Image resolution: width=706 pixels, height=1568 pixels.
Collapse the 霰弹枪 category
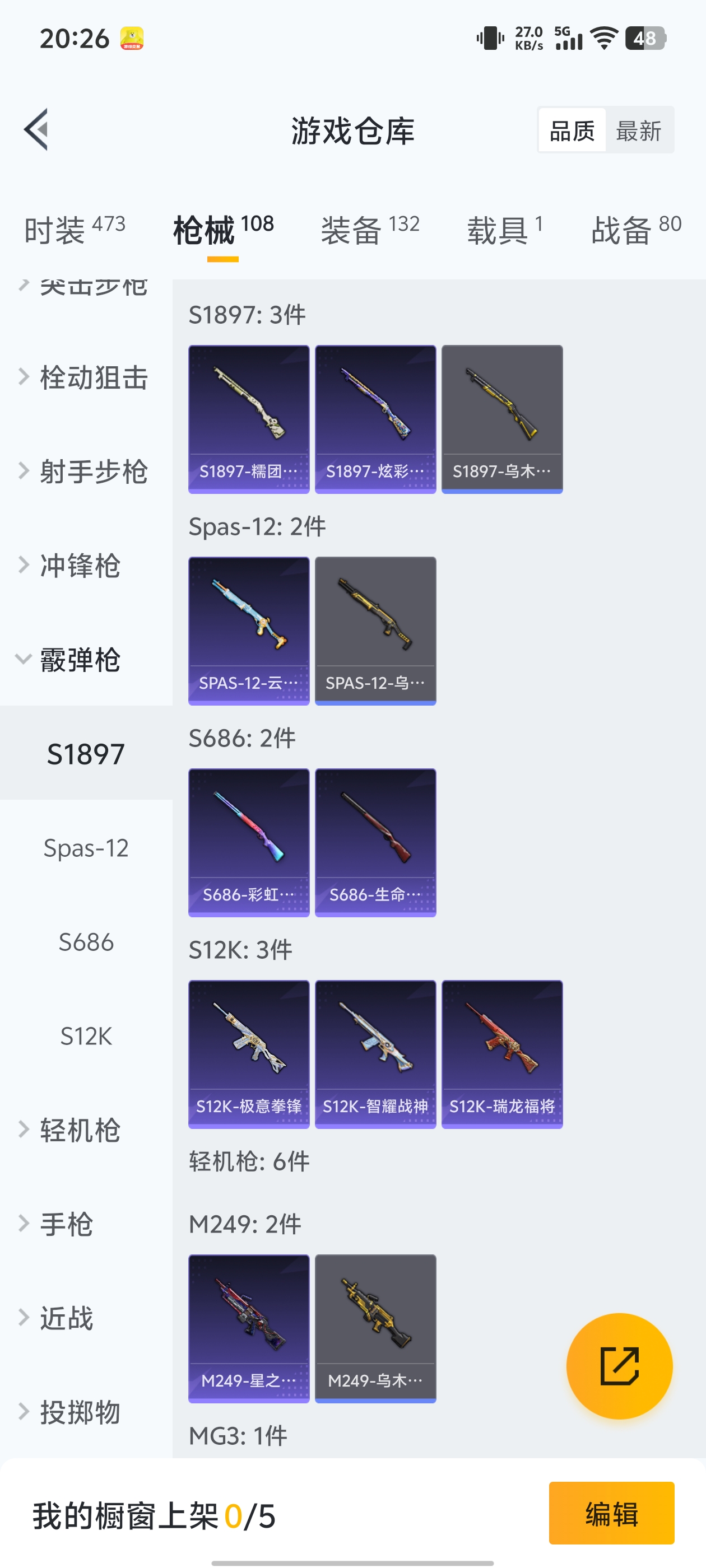tap(79, 660)
